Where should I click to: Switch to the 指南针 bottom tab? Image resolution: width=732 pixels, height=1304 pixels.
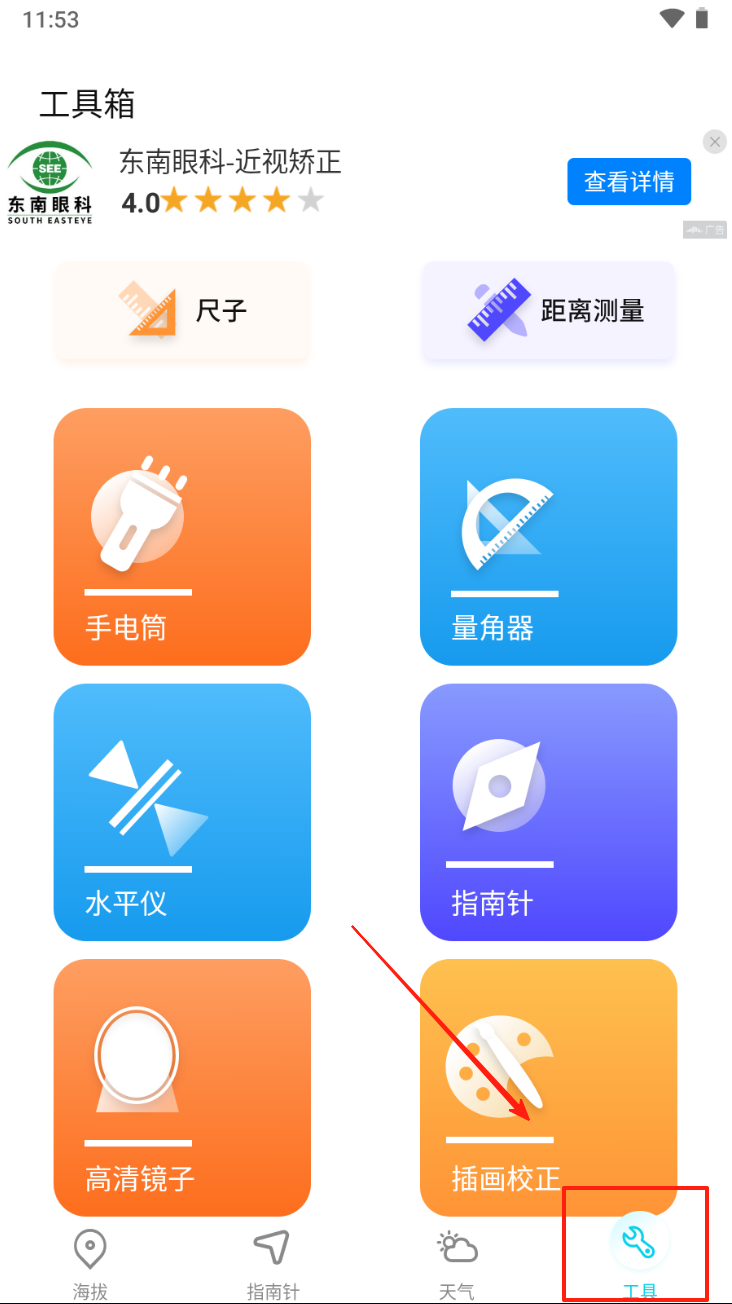coord(272,1262)
